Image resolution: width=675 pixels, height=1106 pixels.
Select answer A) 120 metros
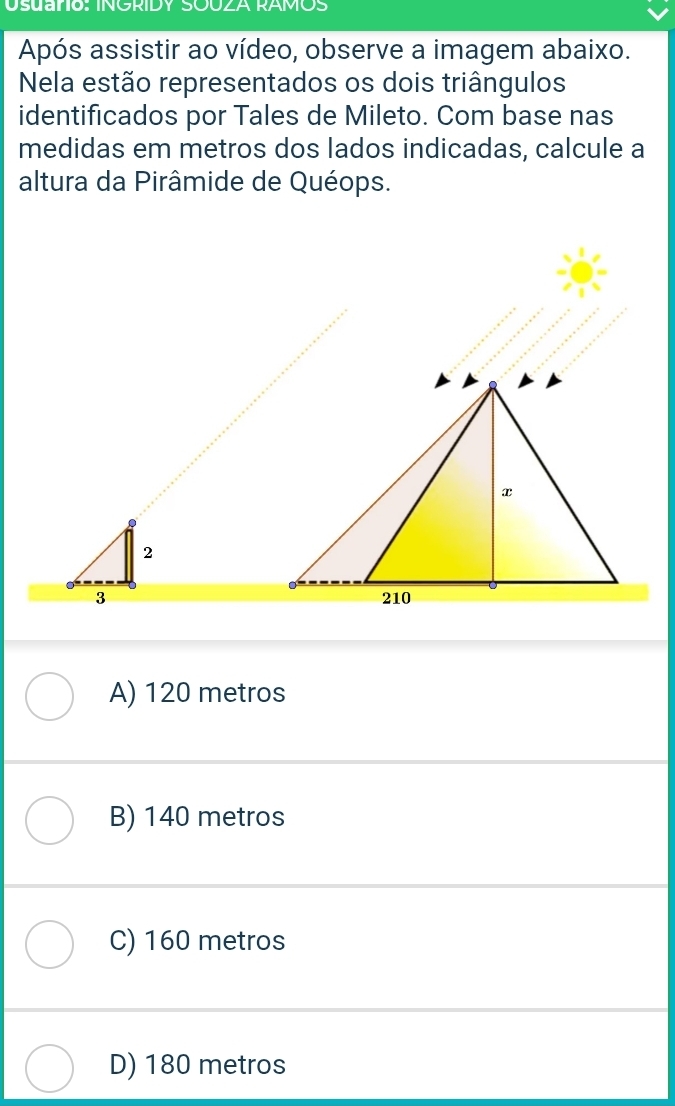pos(49,696)
